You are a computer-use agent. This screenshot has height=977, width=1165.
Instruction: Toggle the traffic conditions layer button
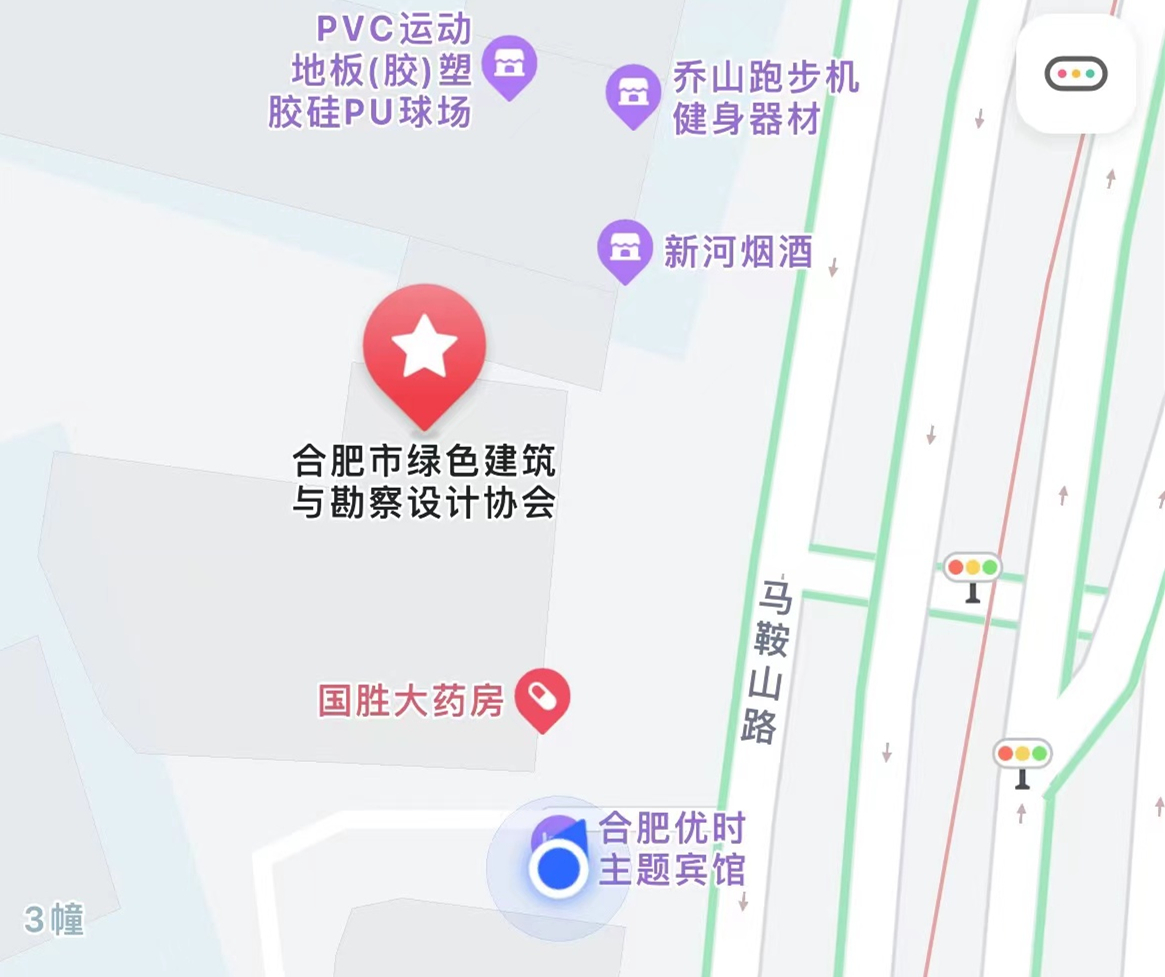coord(1075,74)
